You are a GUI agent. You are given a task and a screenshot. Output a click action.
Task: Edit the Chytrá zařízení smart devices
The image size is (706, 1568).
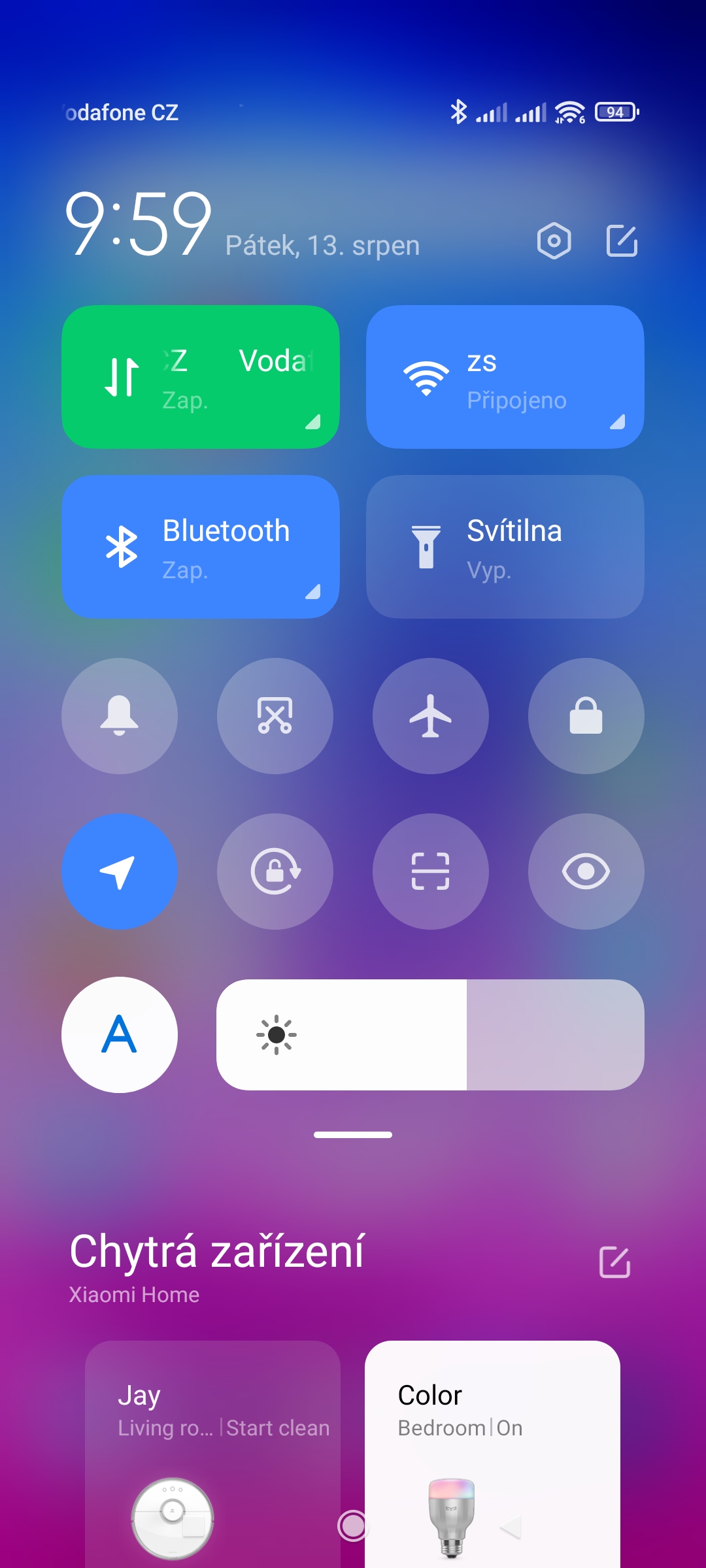click(614, 1262)
